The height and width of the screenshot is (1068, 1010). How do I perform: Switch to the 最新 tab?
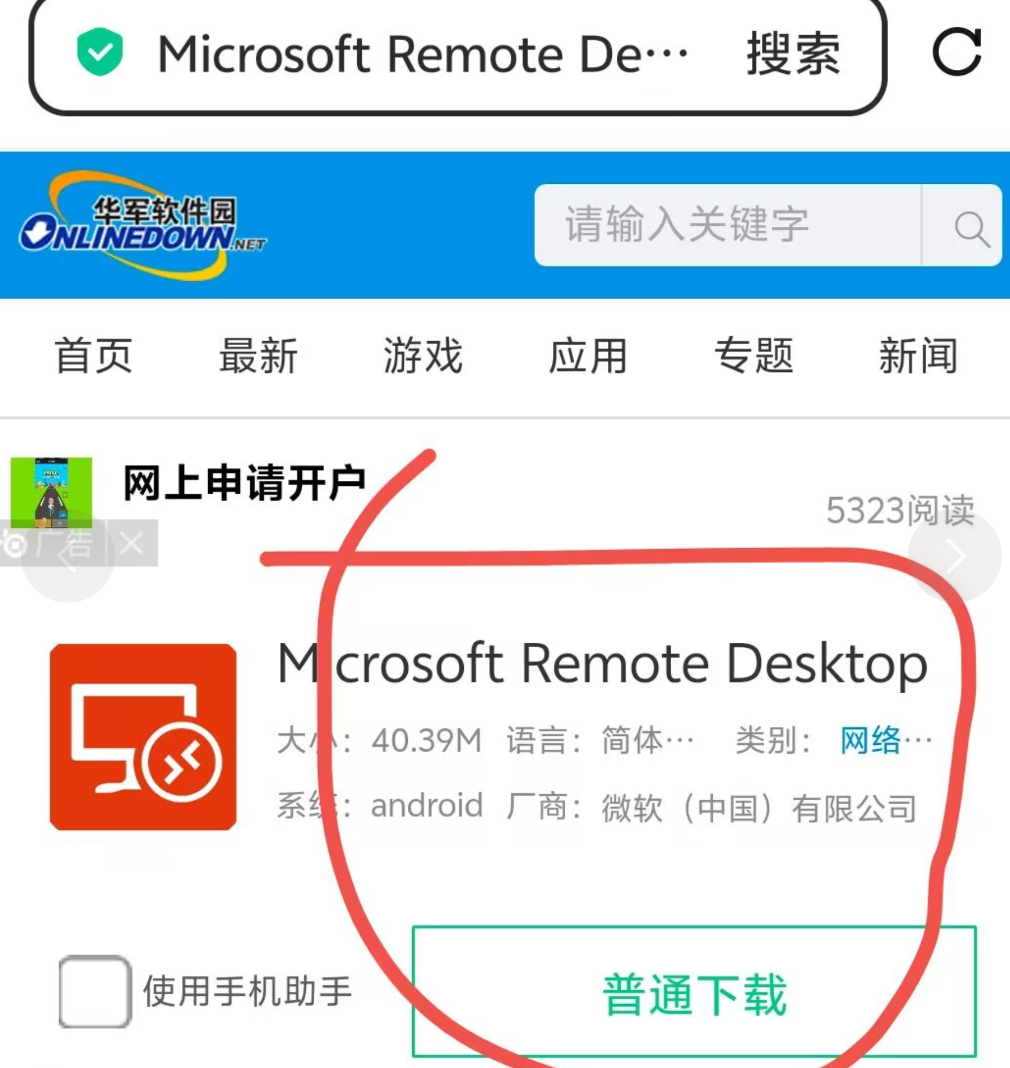point(258,356)
